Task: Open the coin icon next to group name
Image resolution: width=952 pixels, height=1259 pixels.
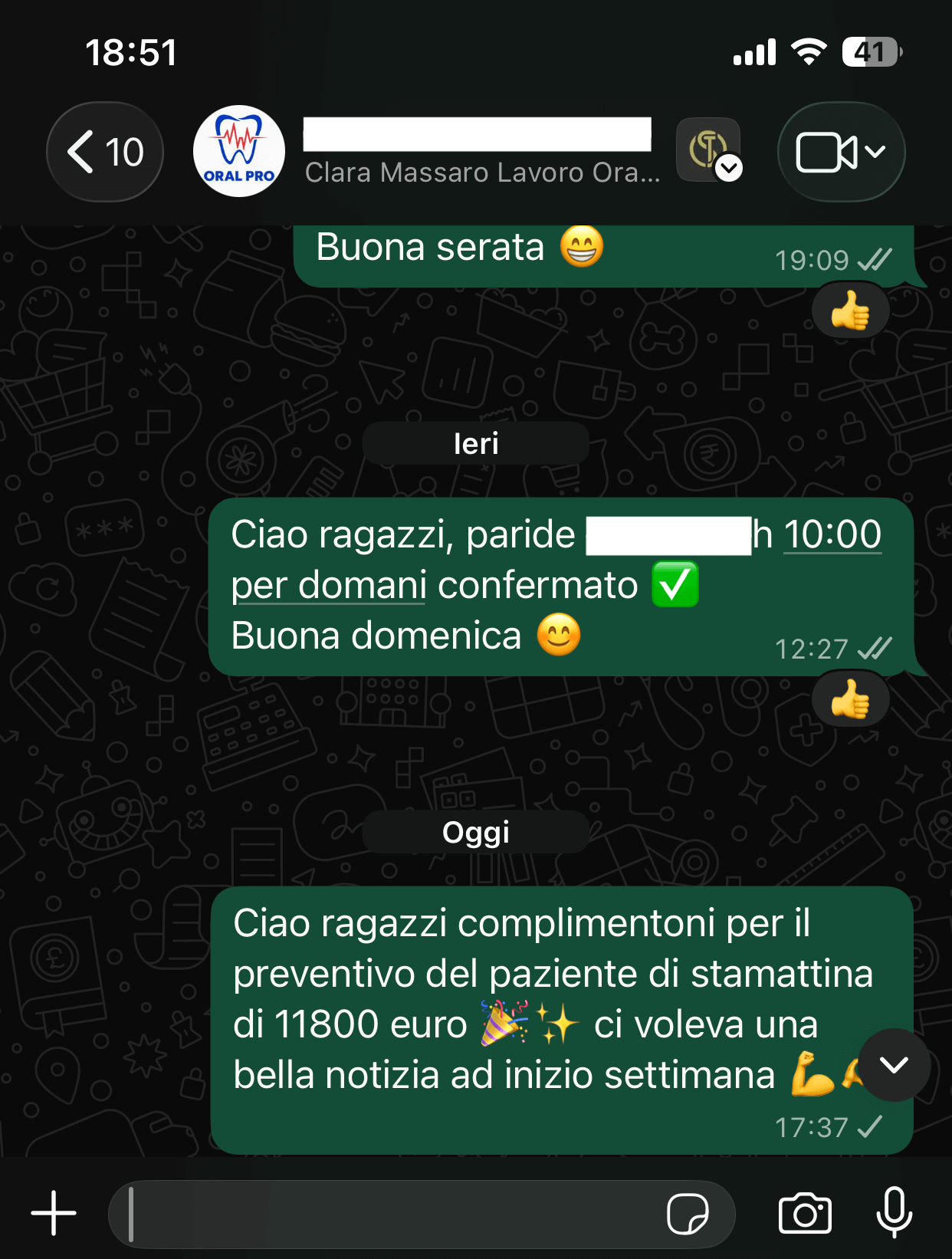Action: coord(708,150)
